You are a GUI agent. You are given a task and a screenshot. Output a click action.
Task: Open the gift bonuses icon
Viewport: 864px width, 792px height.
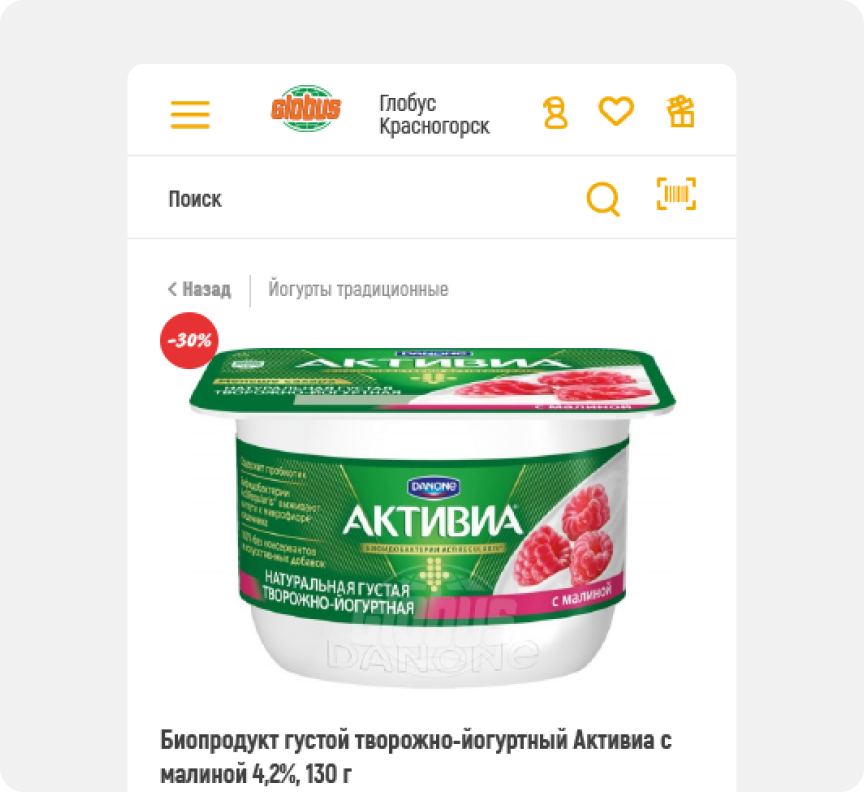[x=681, y=111]
